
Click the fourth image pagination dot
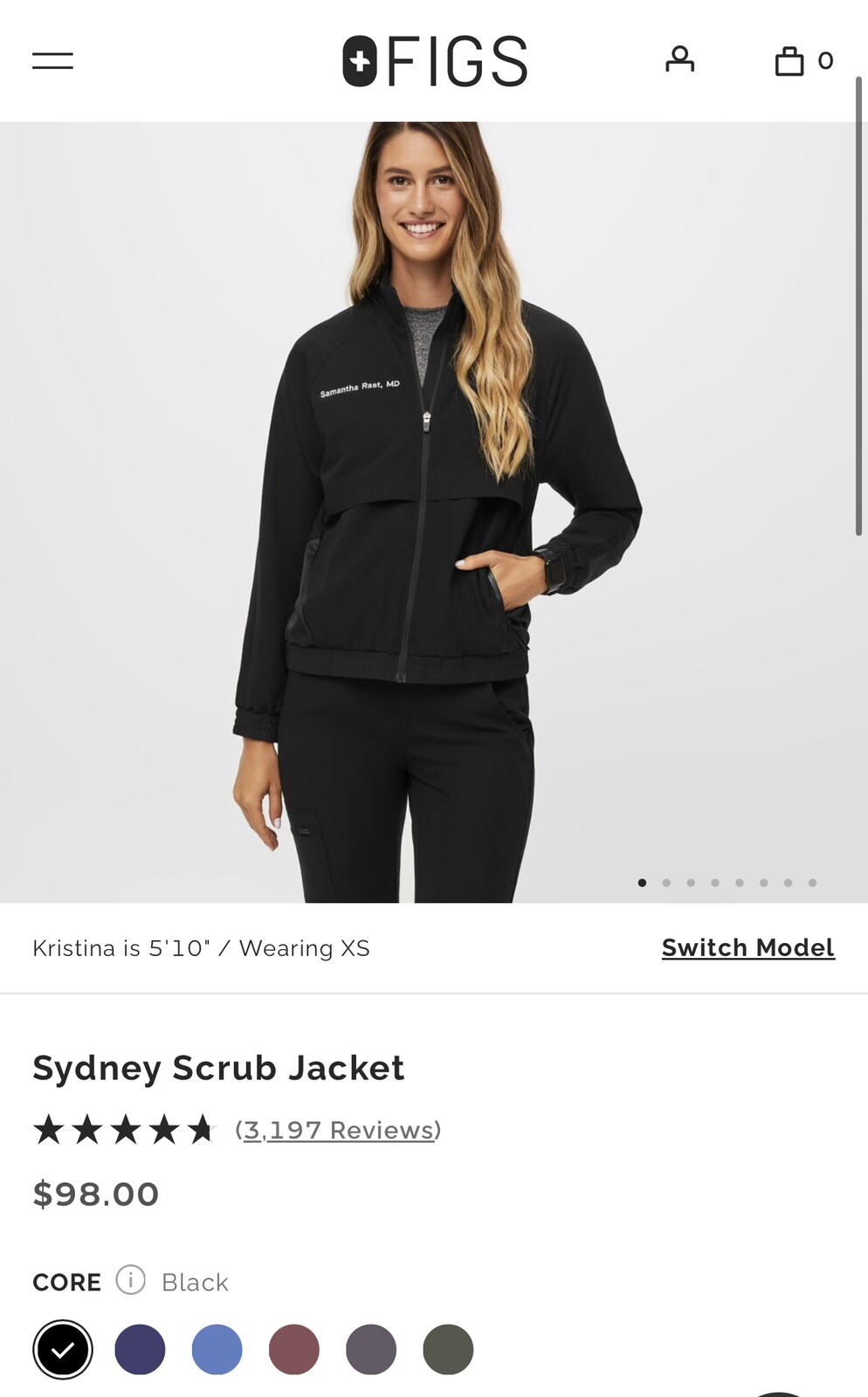point(715,883)
